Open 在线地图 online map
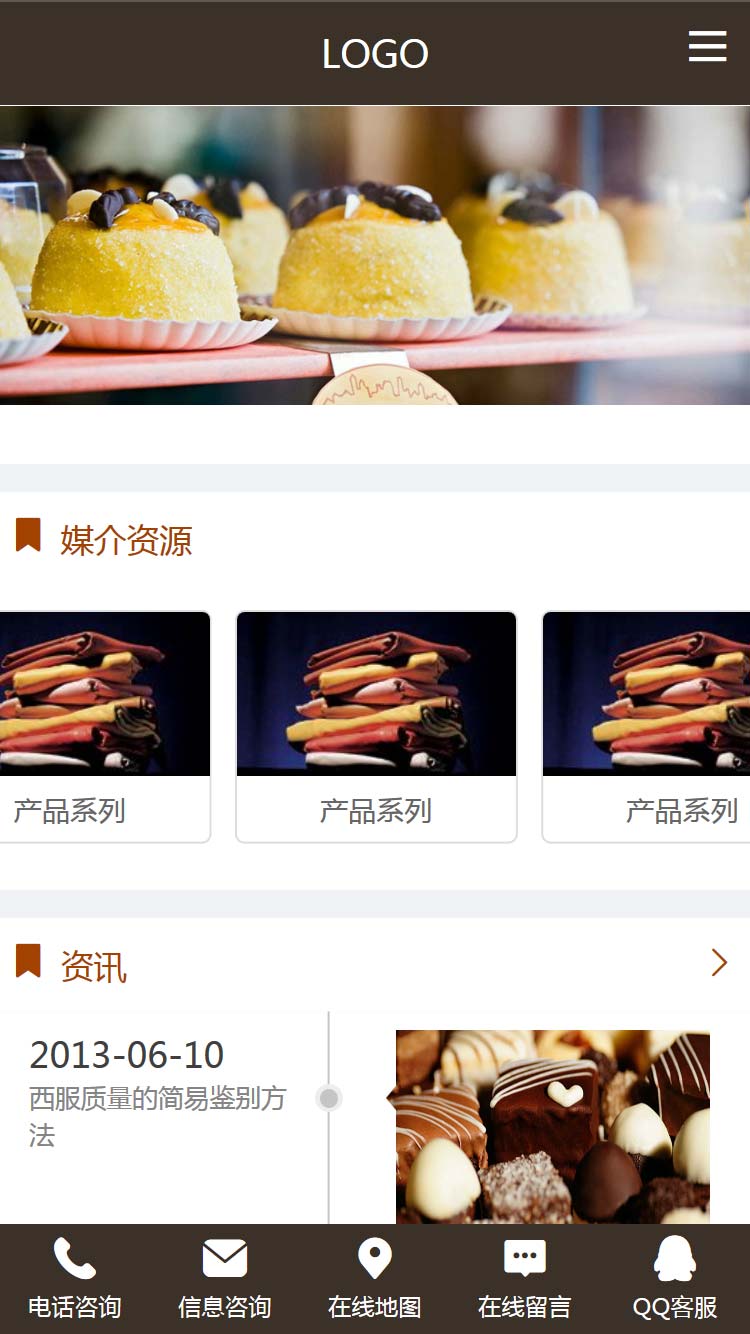 click(375, 1279)
